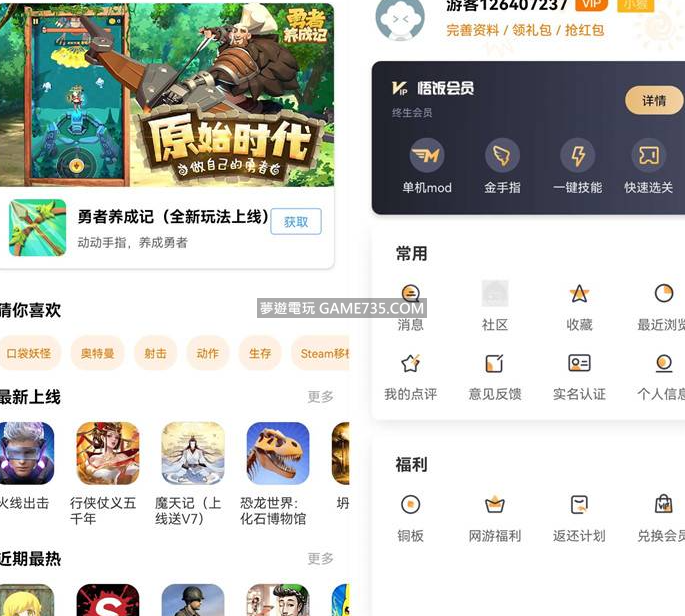Viewport: 685px width, 616px height.
Task: Tap 完善资料 / 领礼包 / 抢红包 link
Action: pos(525,30)
